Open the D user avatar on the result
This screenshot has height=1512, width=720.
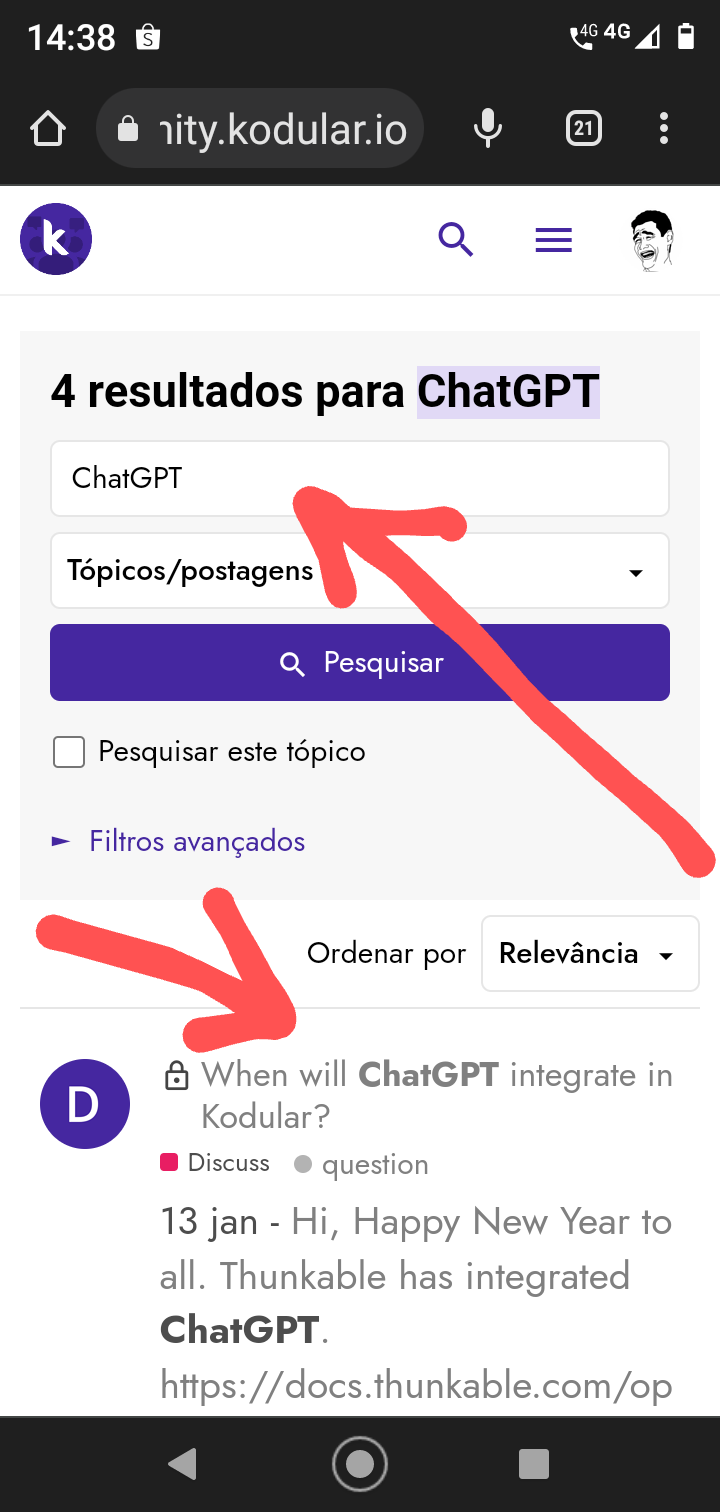(85, 1104)
